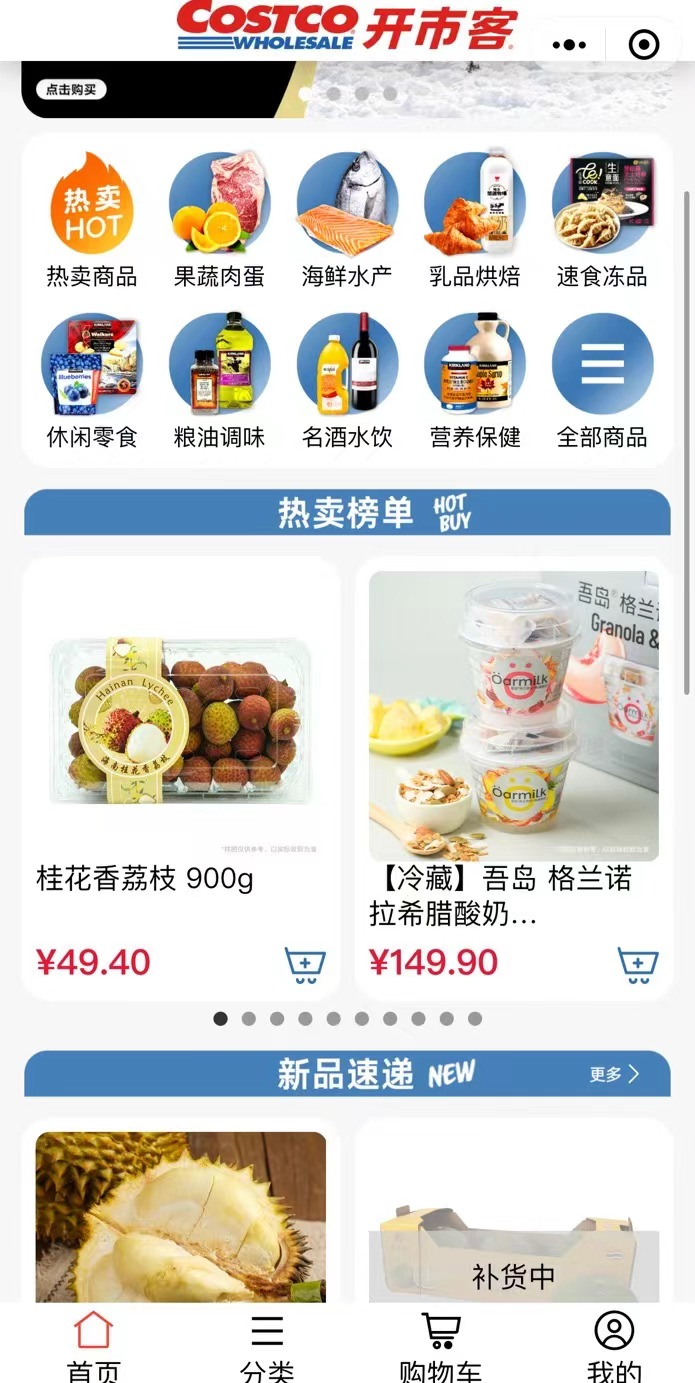Open the 热卖商品 category

click(92, 220)
